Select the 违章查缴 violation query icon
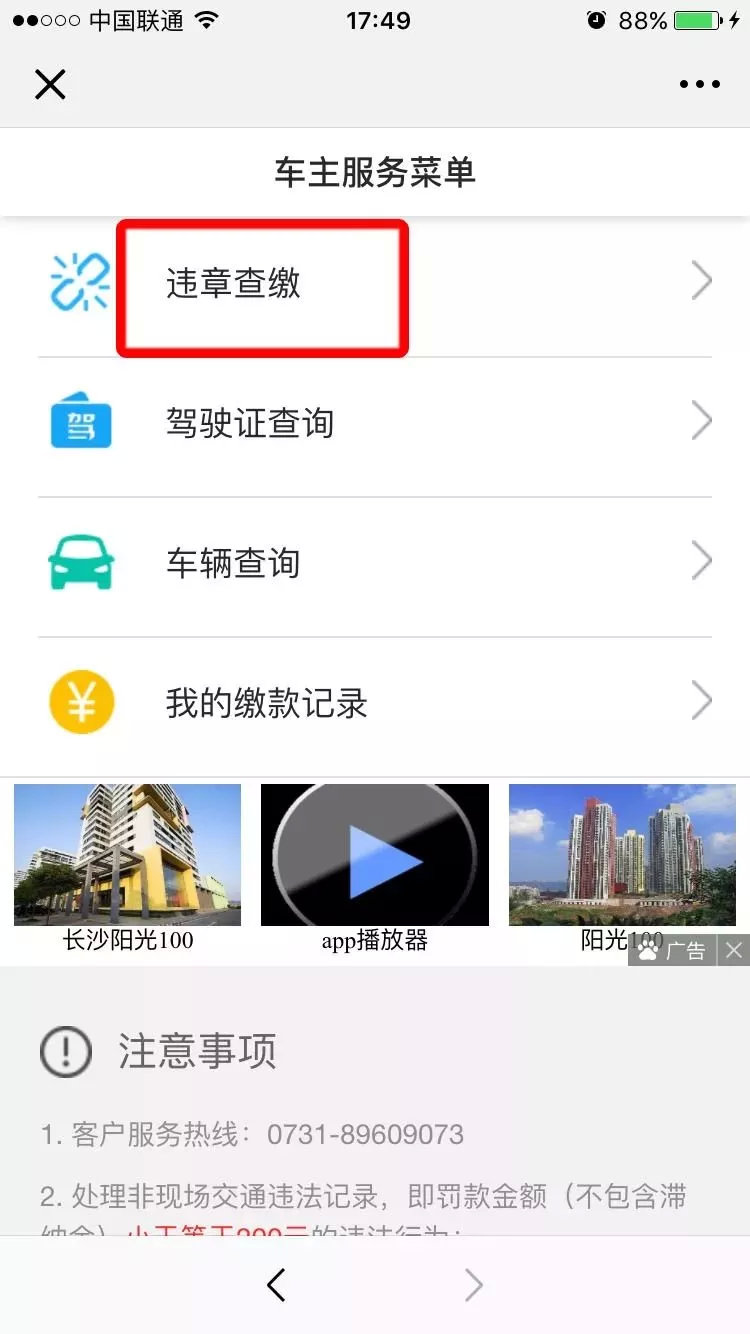Image resolution: width=750 pixels, height=1334 pixels. (82, 281)
